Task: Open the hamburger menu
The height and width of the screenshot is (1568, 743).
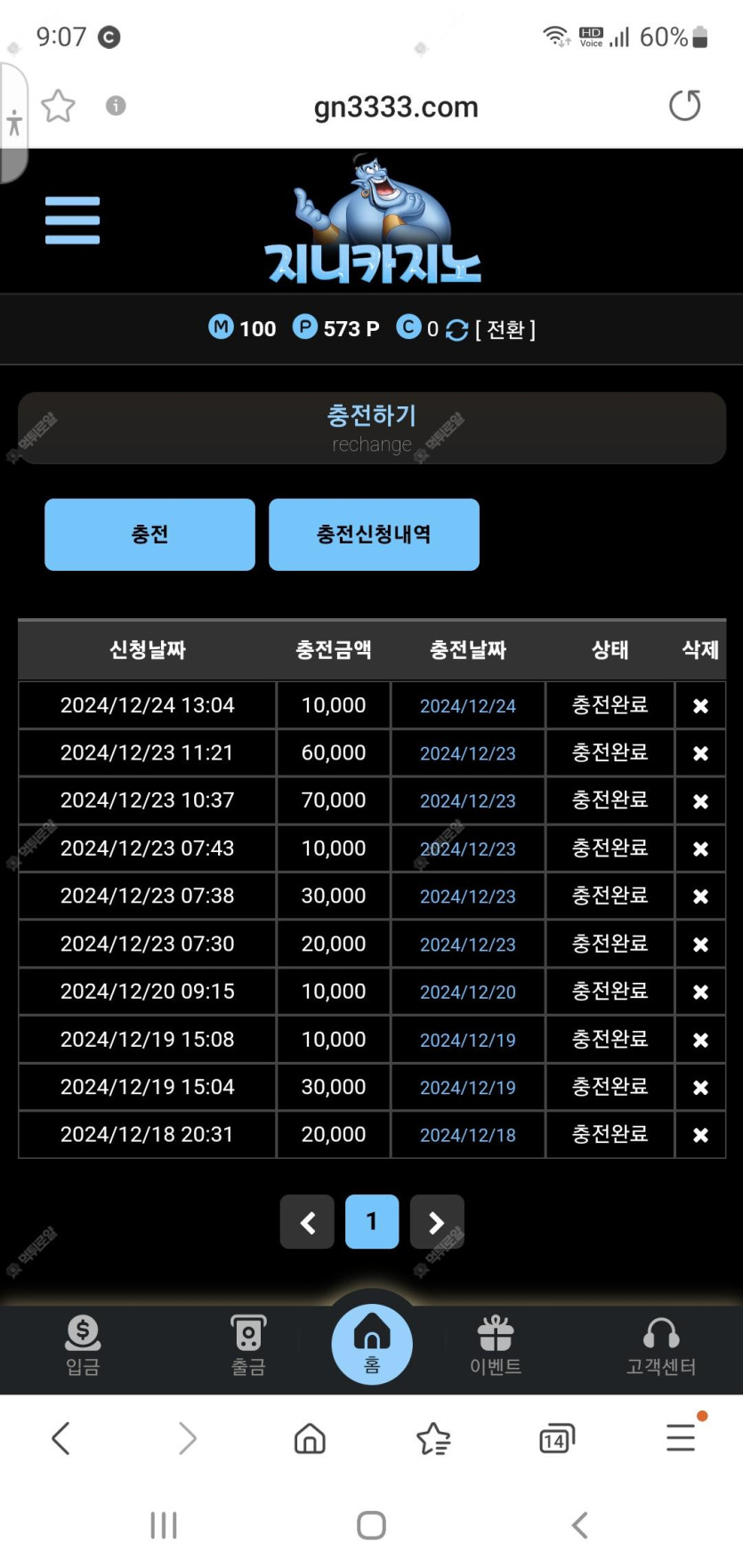Action: point(72,220)
